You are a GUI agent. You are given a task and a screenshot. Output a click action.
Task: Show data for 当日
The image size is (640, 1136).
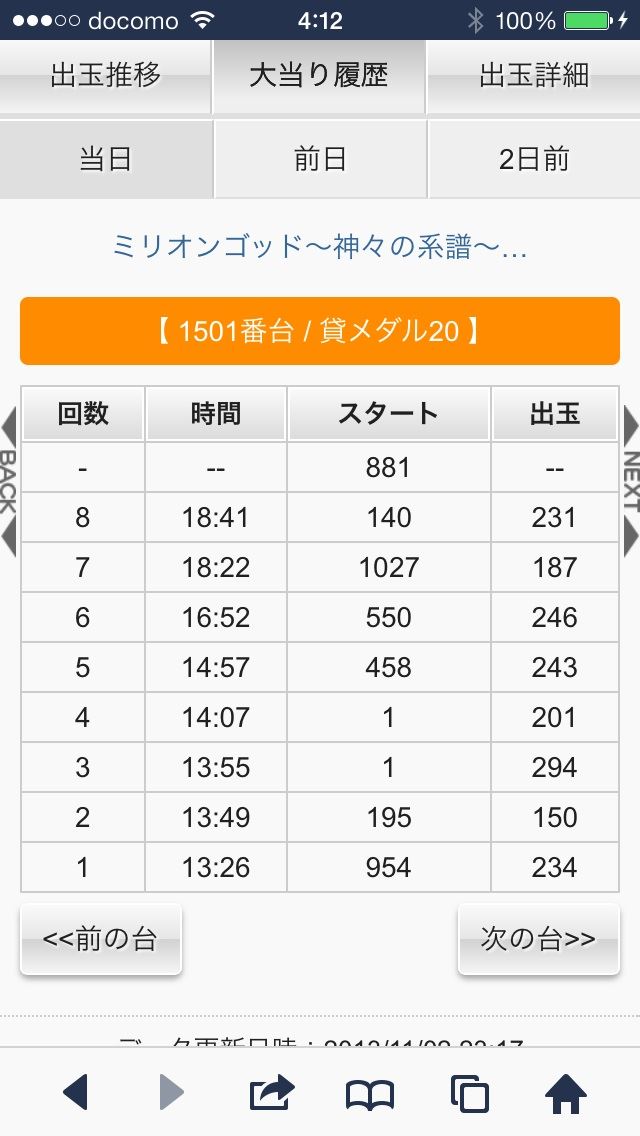[106, 159]
